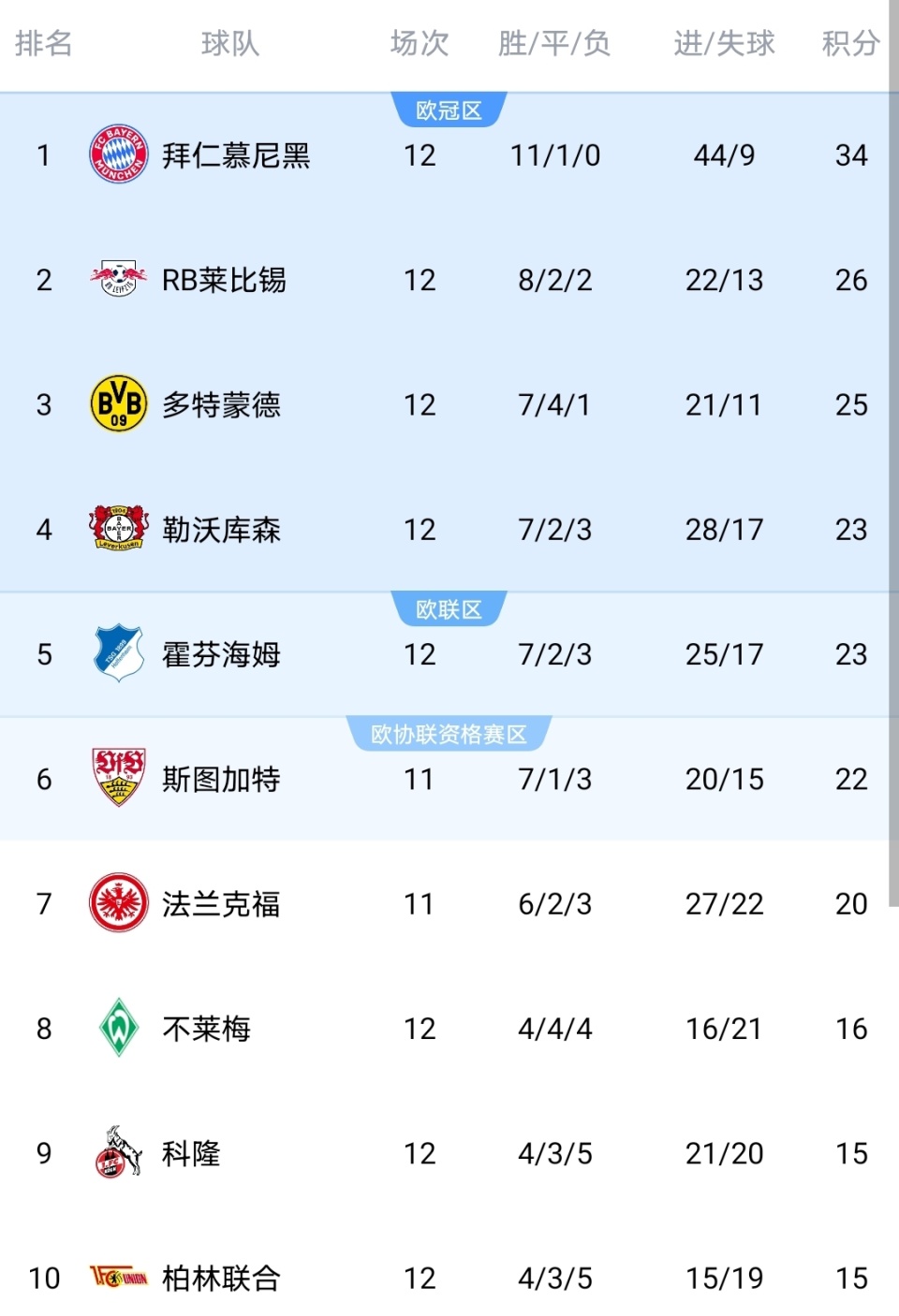Screen dimensions: 899x1316
Task: Open the RB莱比锡 team row
Action: click(224, 280)
